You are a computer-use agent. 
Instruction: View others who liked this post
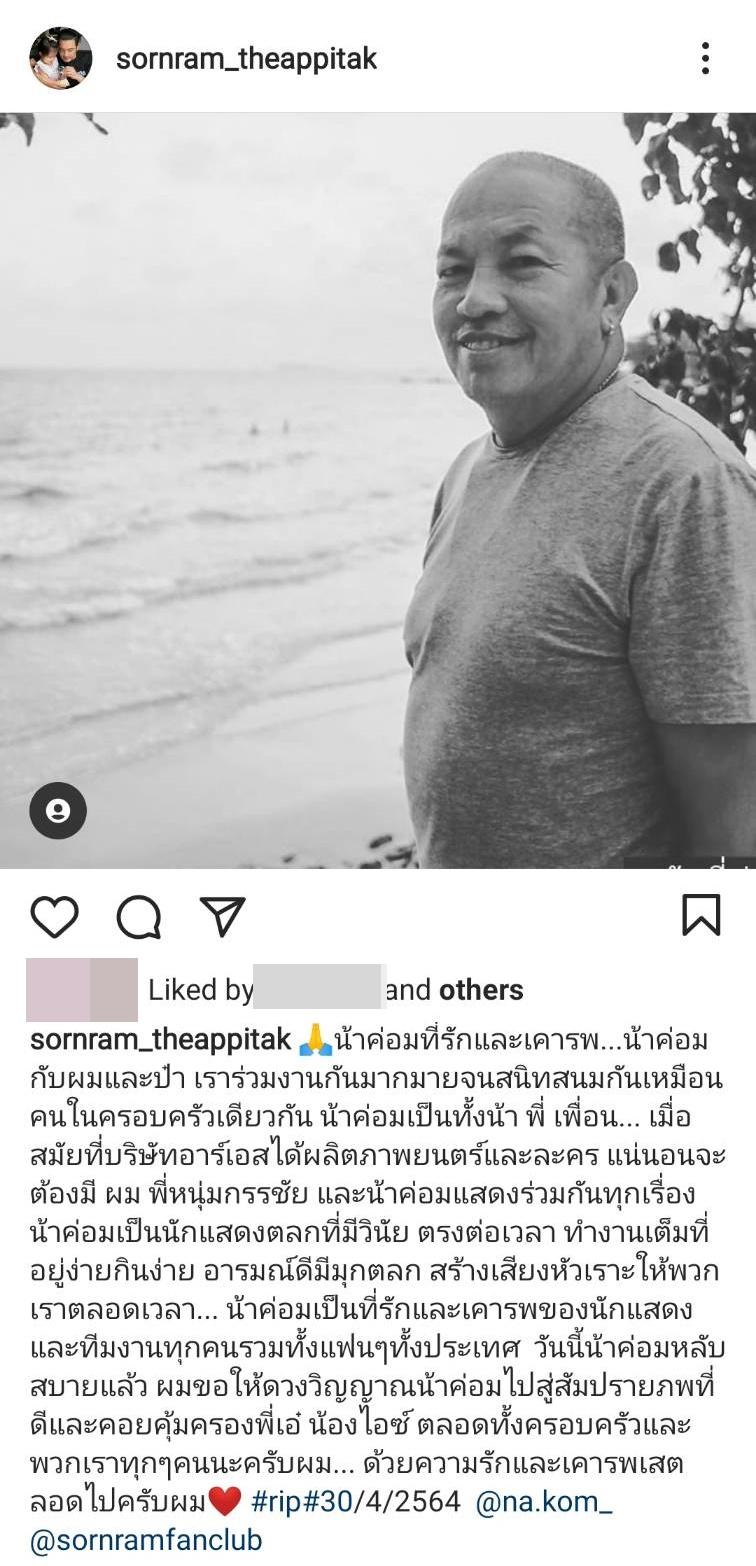[481, 990]
